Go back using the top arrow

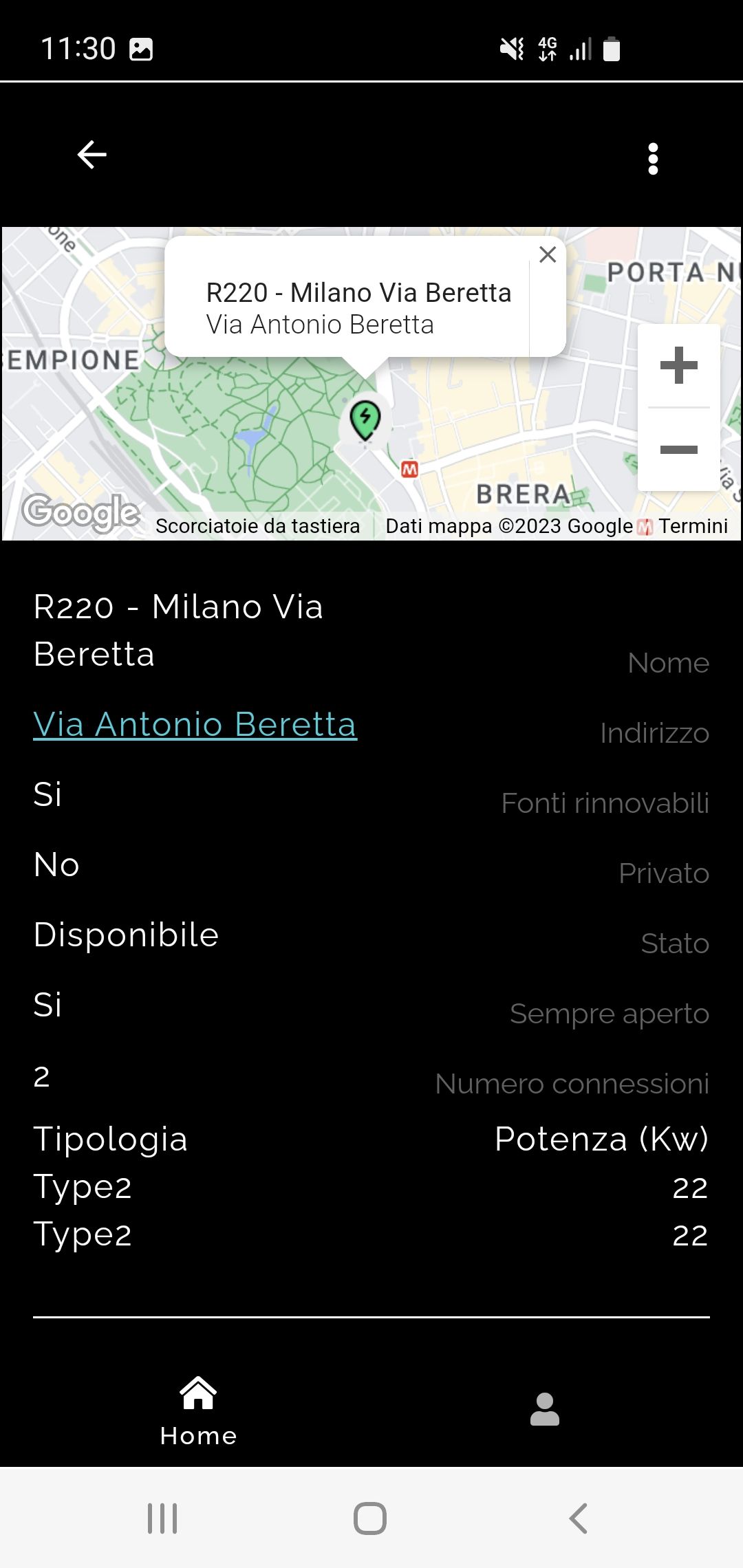pos(92,155)
